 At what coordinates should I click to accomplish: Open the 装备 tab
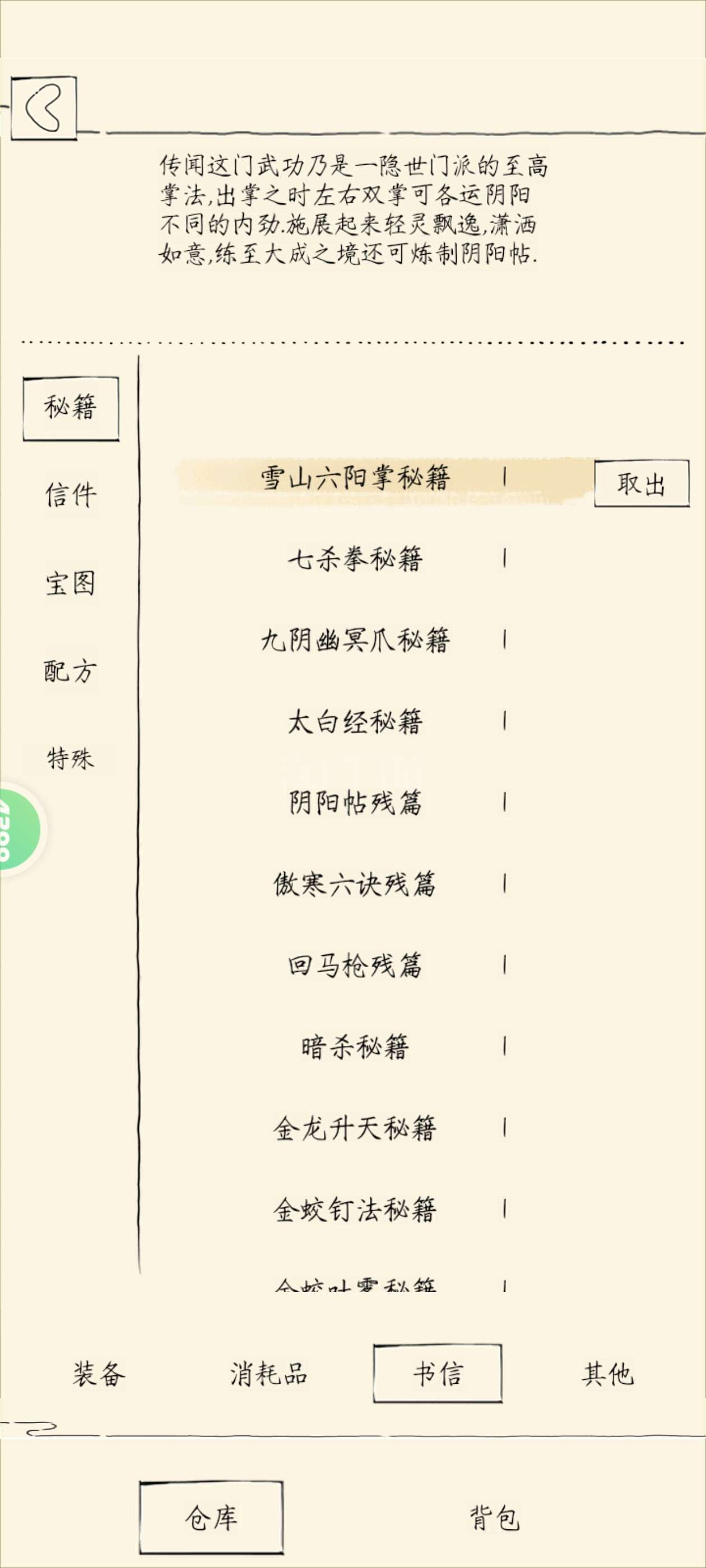[x=99, y=1374]
